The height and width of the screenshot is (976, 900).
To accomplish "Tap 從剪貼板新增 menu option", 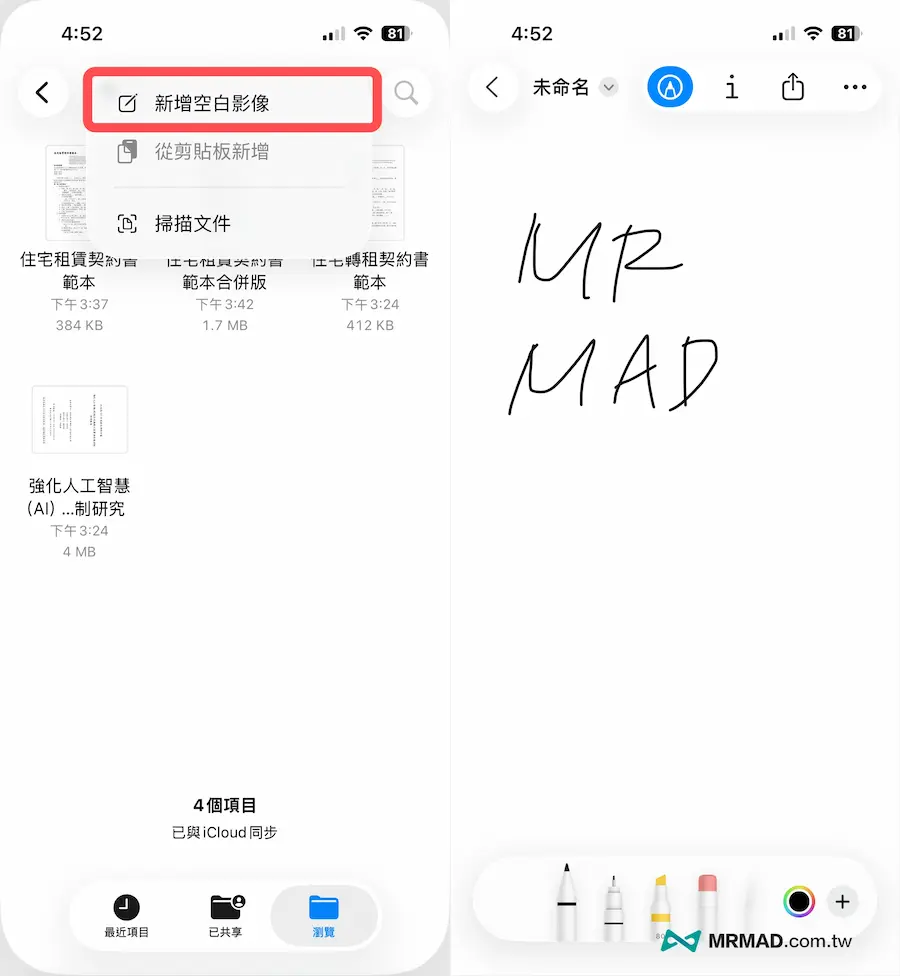I will point(210,152).
